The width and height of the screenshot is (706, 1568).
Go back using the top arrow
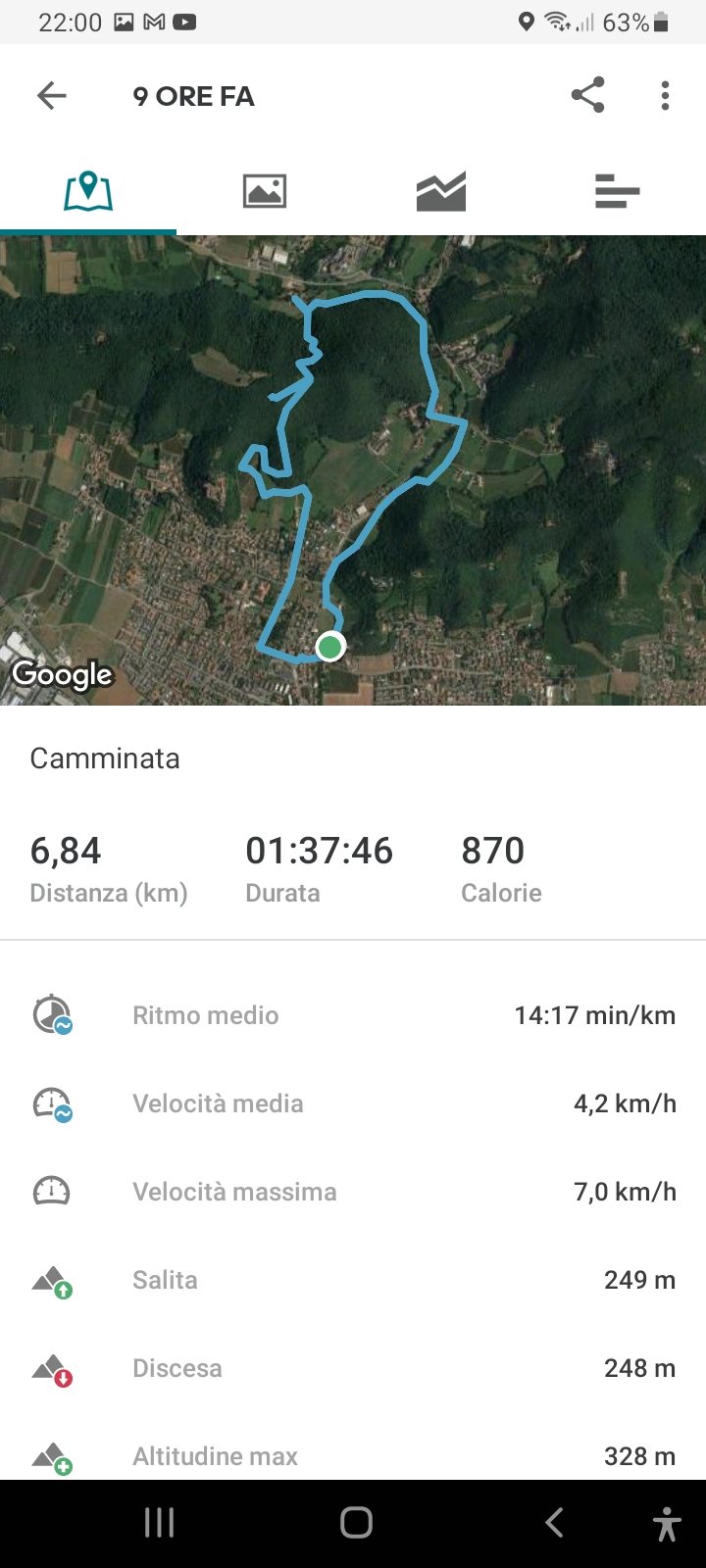pos(51,95)
